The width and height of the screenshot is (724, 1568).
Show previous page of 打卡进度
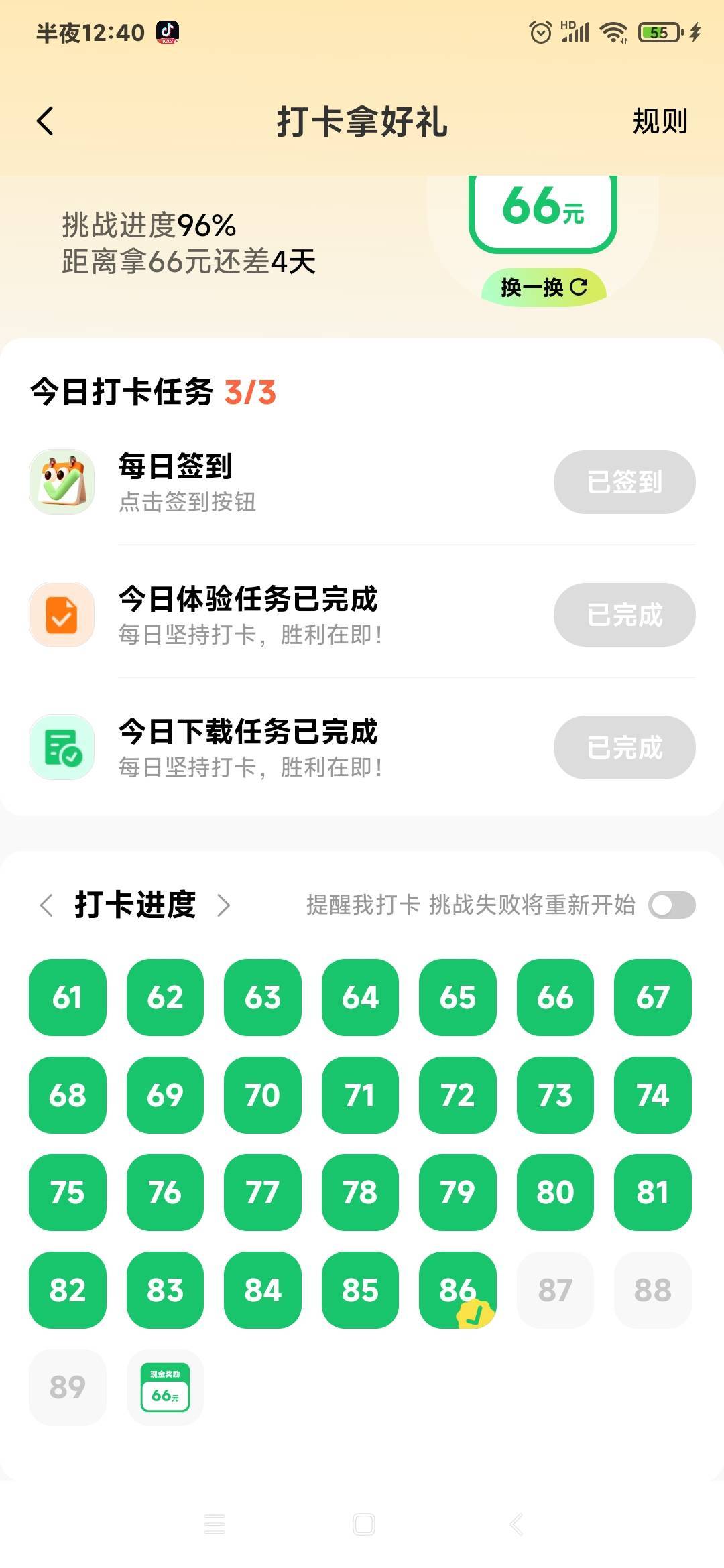coord(46,905)
